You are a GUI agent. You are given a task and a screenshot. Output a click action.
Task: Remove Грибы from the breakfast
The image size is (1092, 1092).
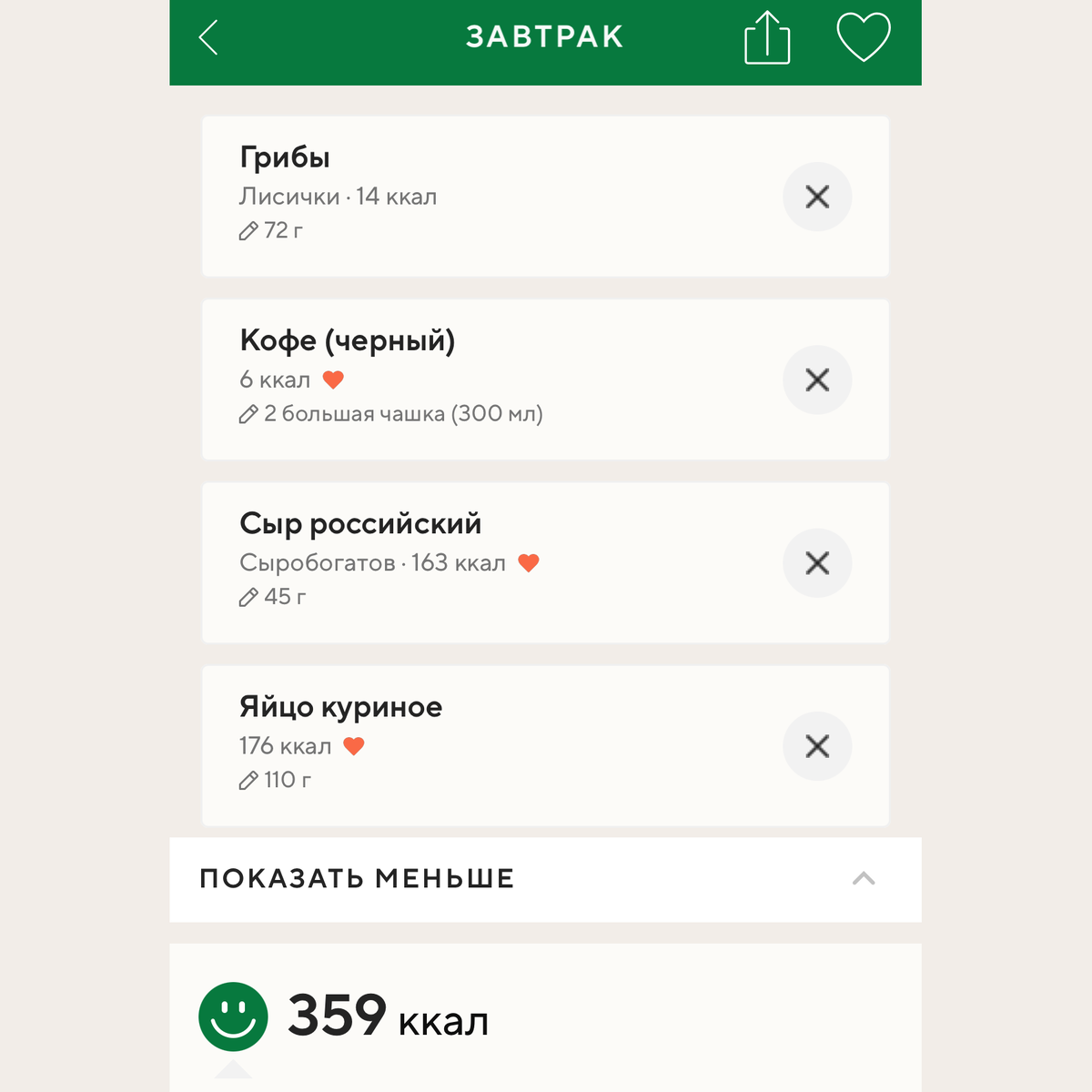pyautogui.click(x=817, y=197)
